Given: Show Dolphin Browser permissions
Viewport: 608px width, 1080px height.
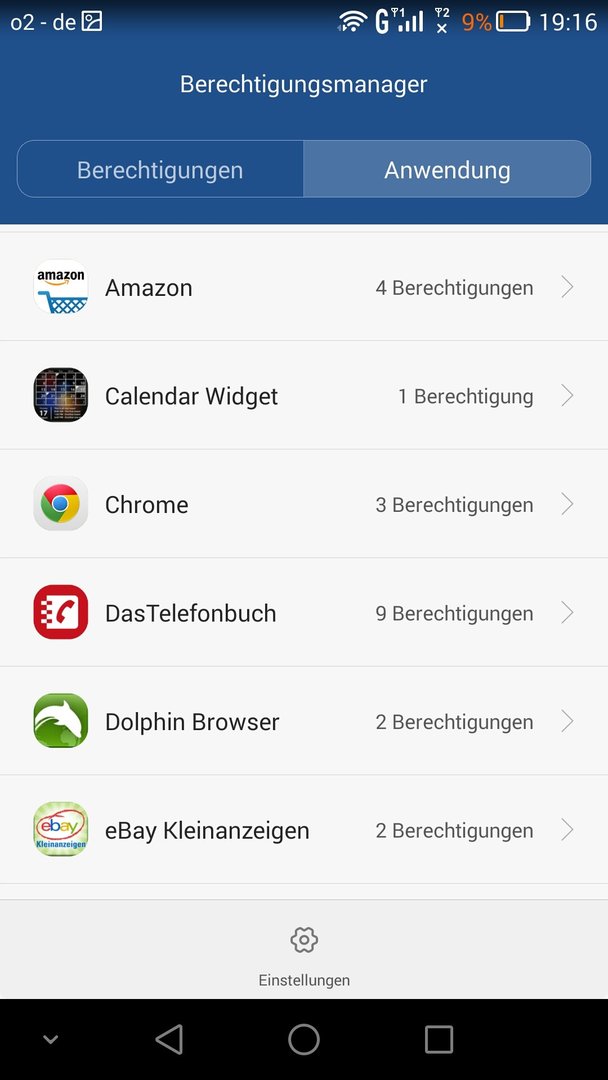Looking at the screenshot, I should click(x=304, y=721).
